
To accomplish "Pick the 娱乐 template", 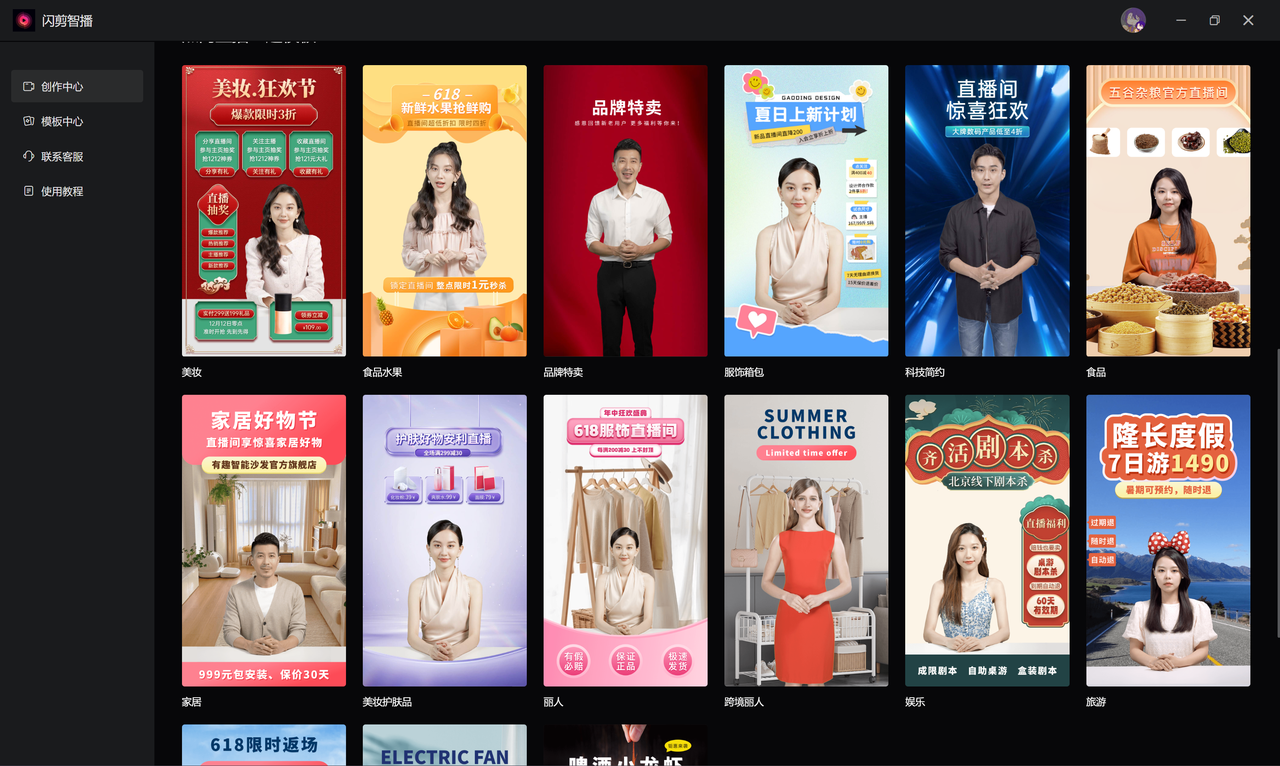I will (x=987, y=540).
